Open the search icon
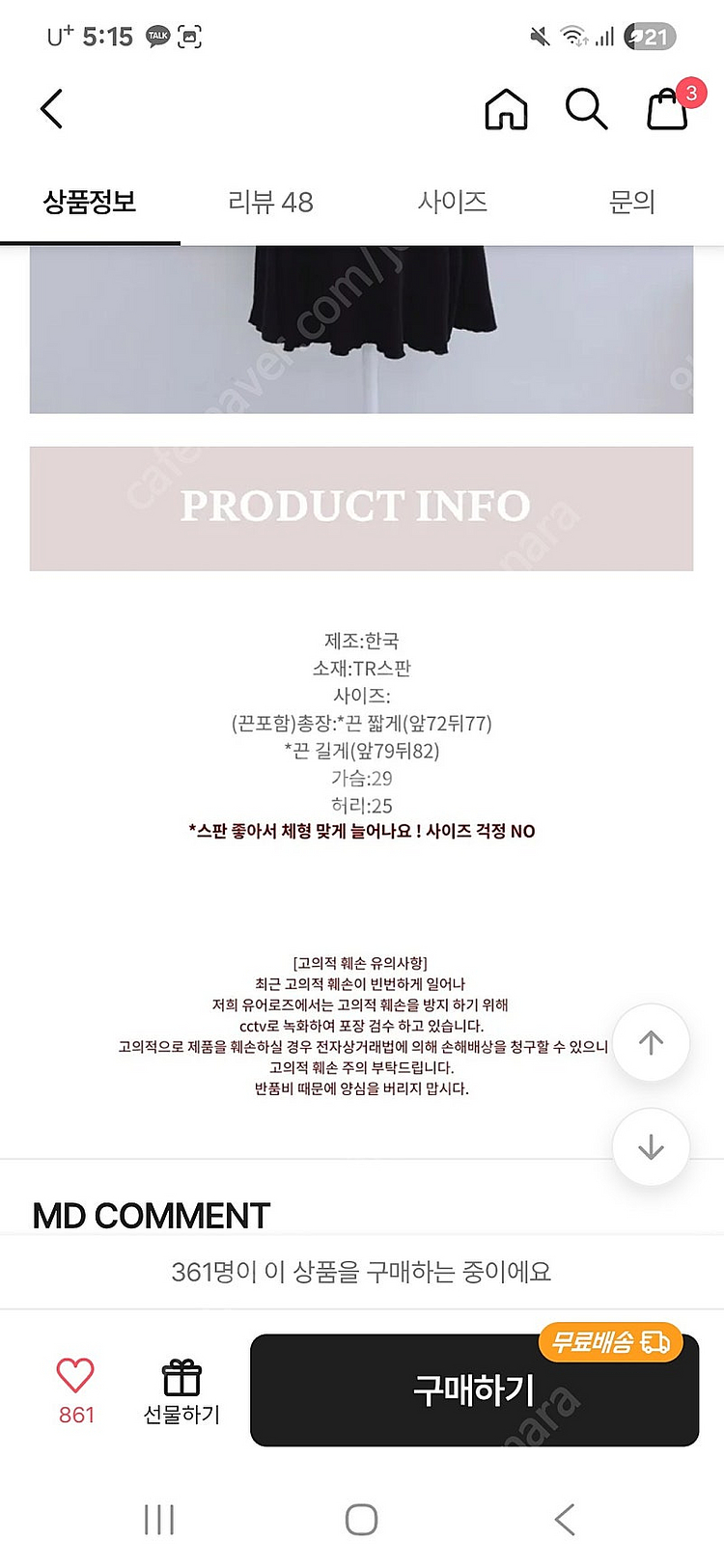The image size is (724, 1568). 586,109
